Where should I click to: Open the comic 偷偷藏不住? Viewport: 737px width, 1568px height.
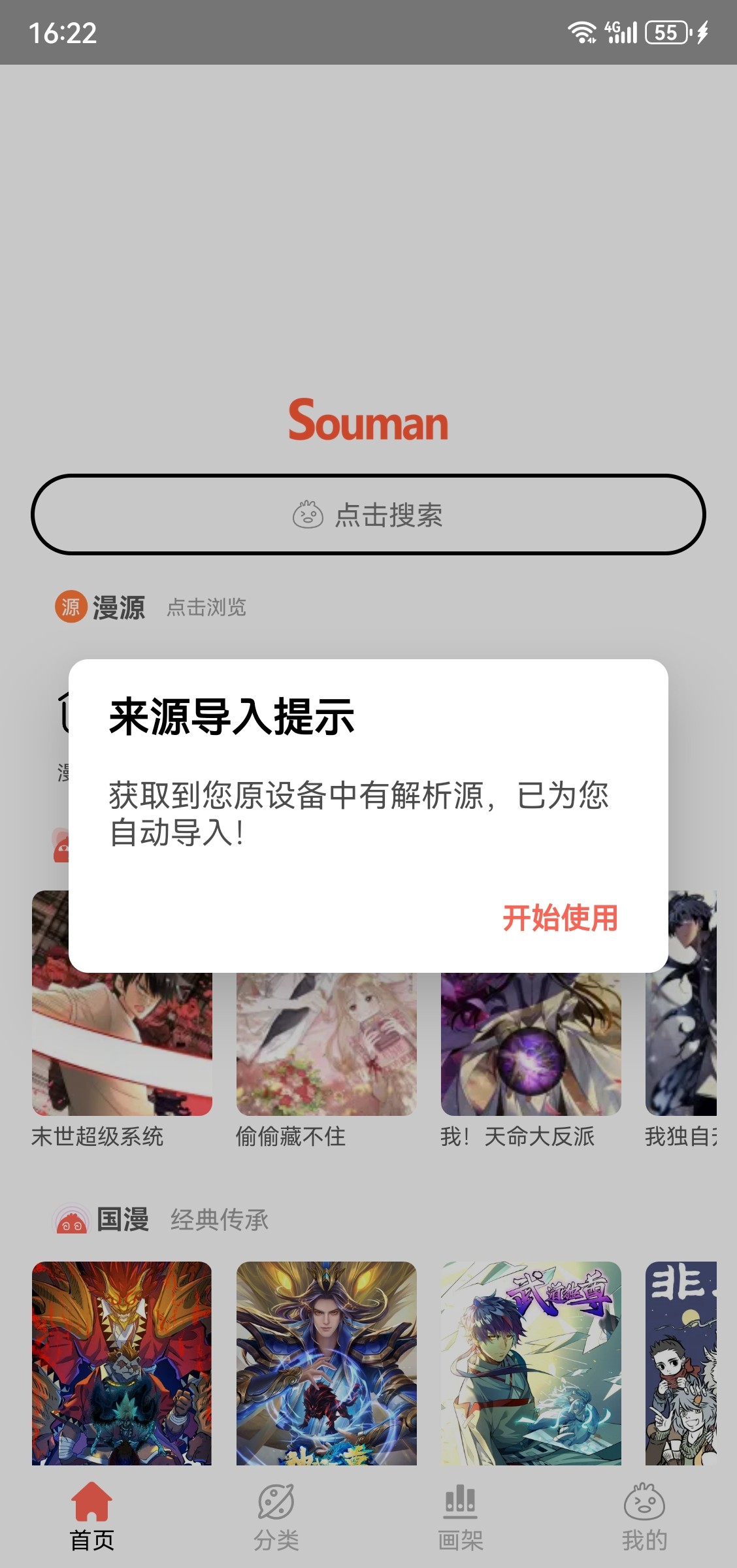coord(326,1045)
